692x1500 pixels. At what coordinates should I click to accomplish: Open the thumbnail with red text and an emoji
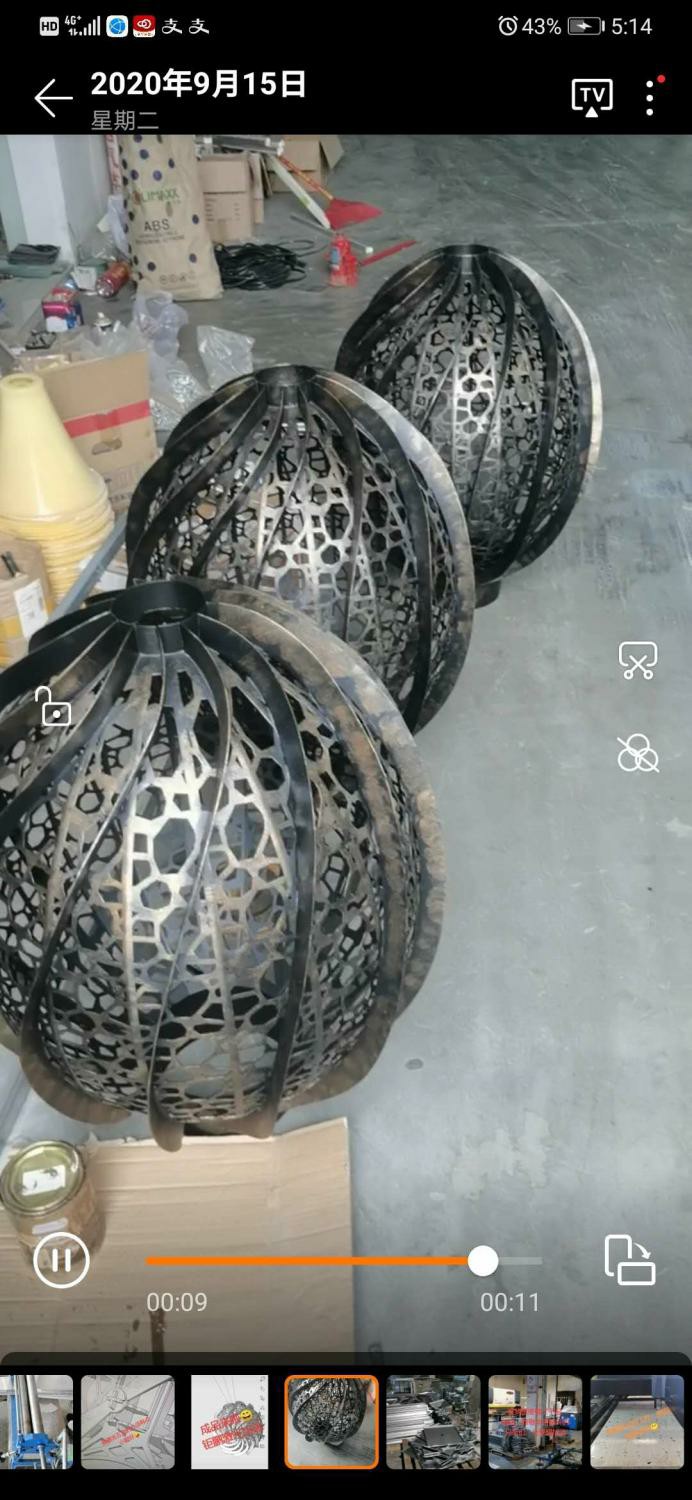tap(230, 1422)
